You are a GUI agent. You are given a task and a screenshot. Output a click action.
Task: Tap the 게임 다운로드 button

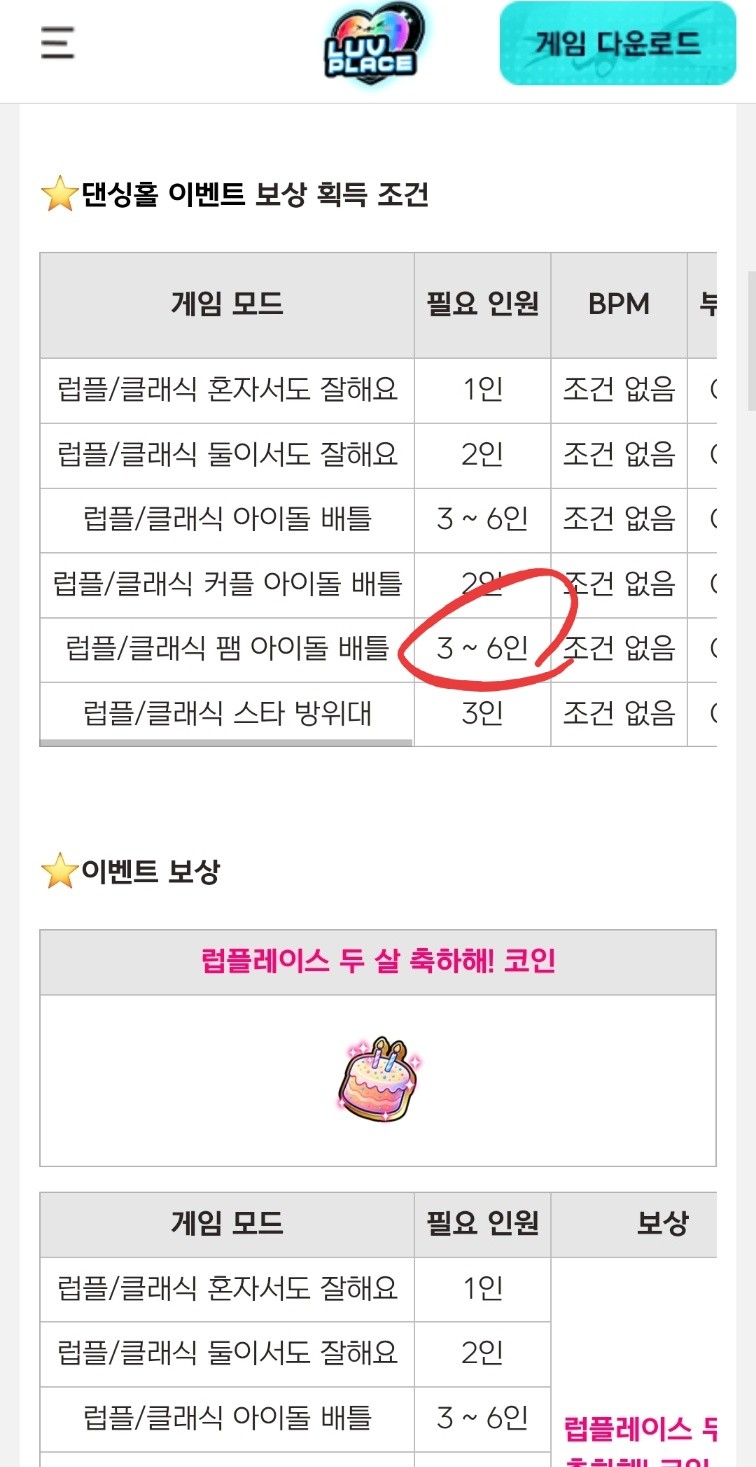618,43
